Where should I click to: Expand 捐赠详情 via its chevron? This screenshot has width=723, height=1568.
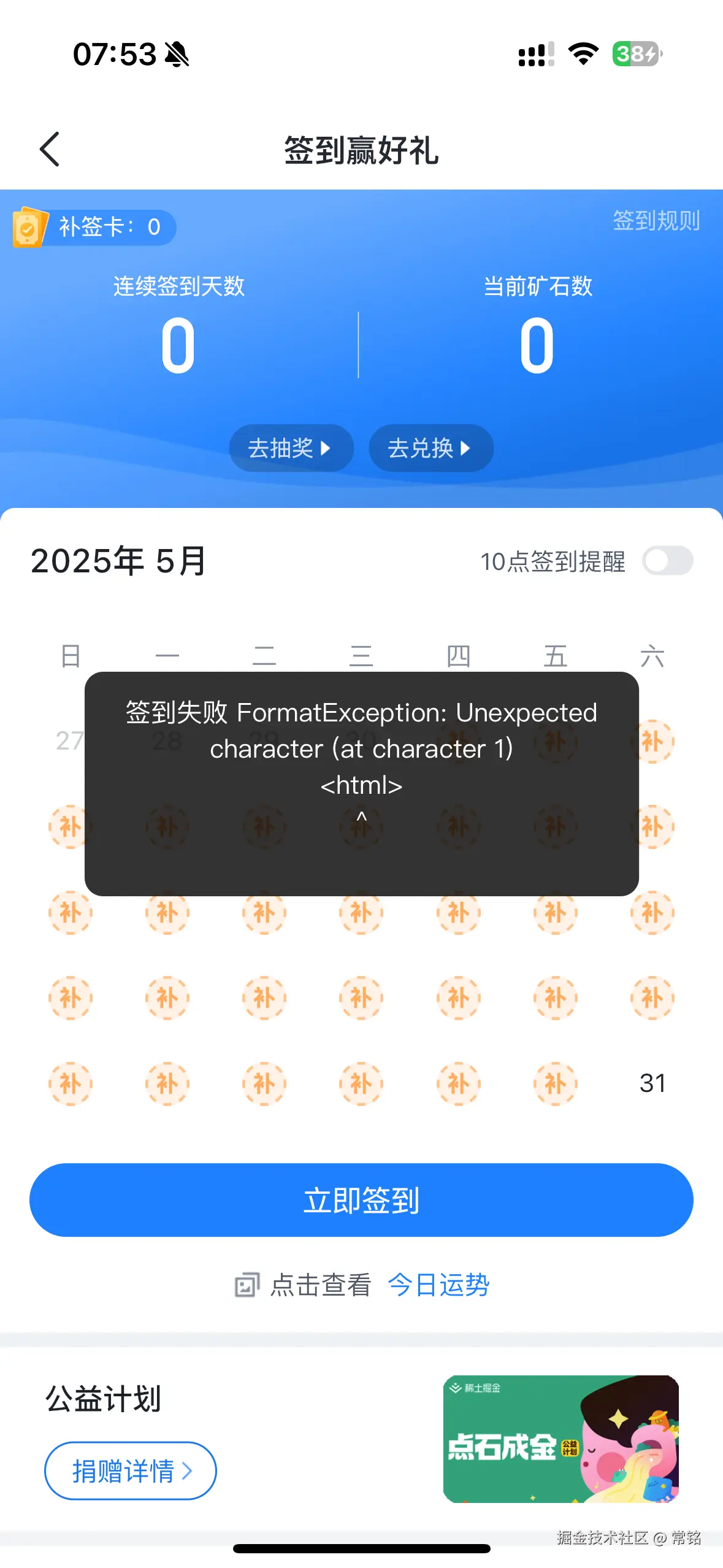coord(188,1470)
